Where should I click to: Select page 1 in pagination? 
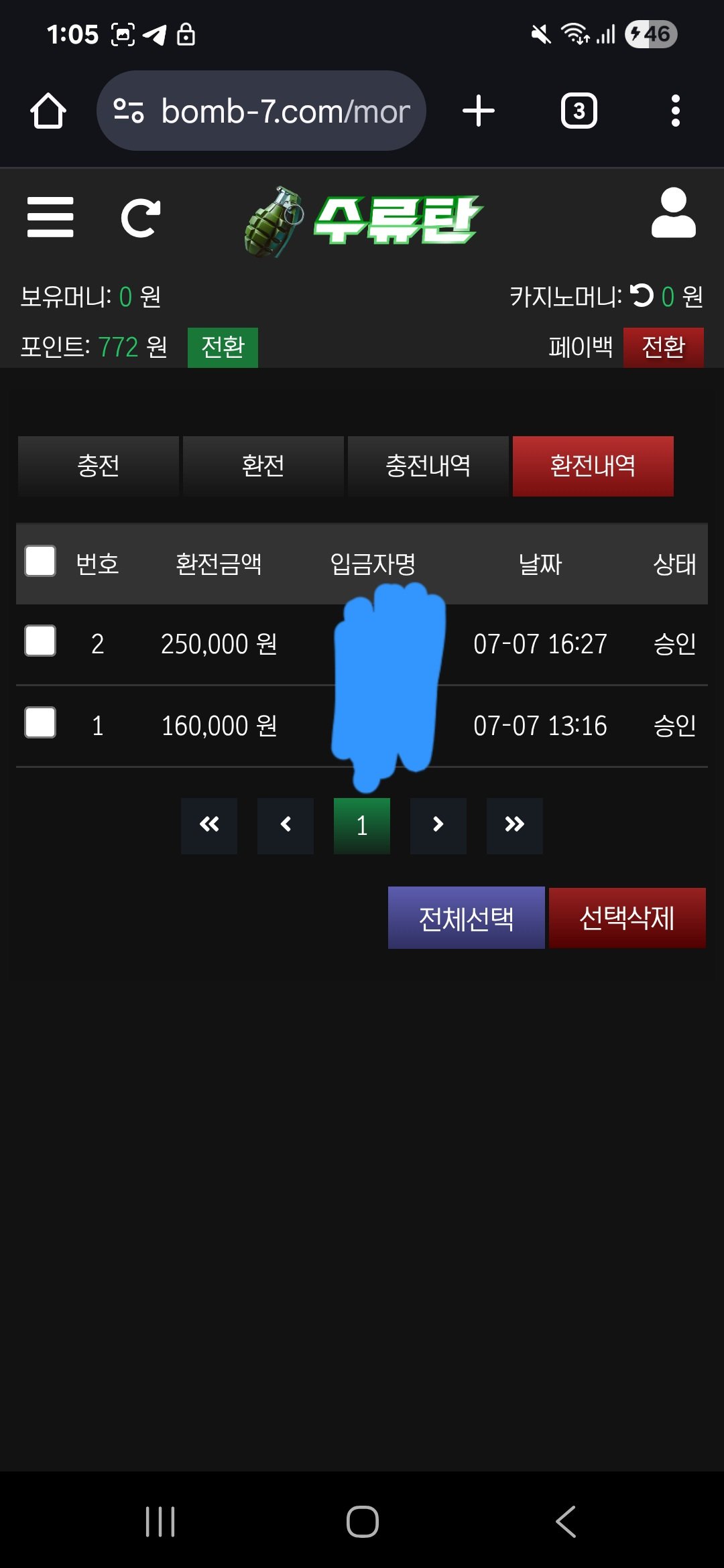(362, 825)
